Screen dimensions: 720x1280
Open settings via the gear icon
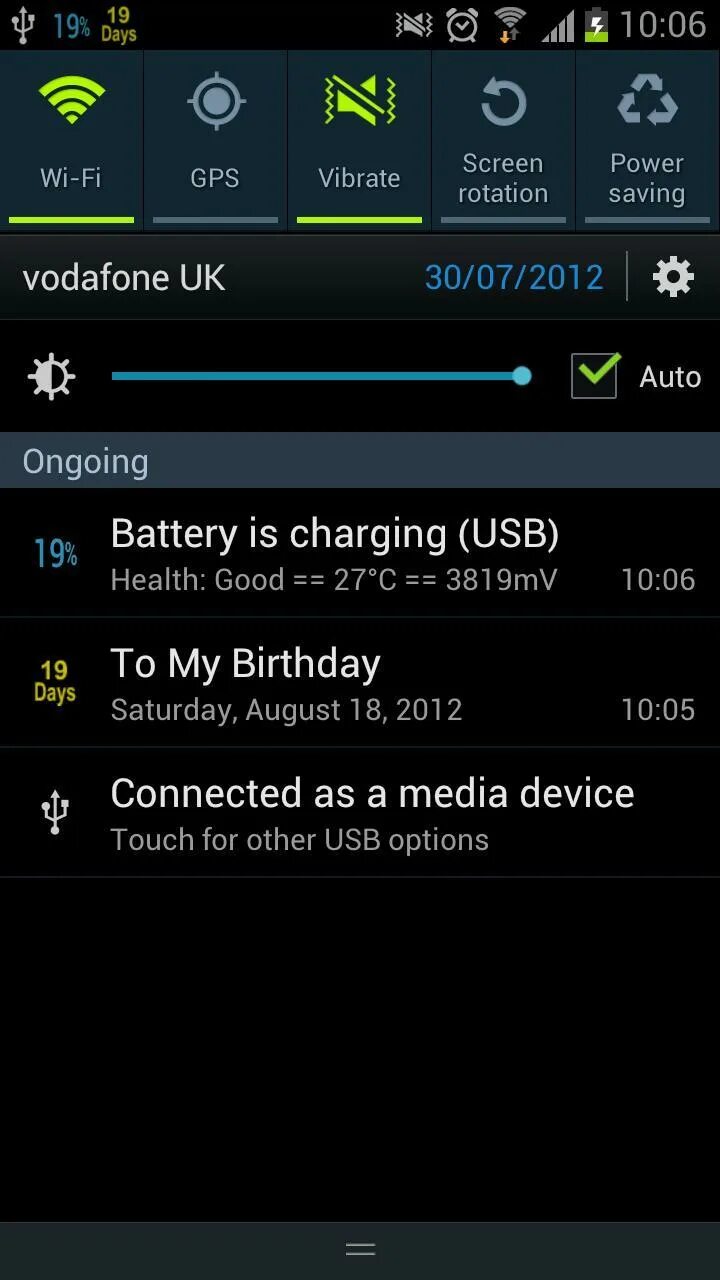tap(673, 277)
